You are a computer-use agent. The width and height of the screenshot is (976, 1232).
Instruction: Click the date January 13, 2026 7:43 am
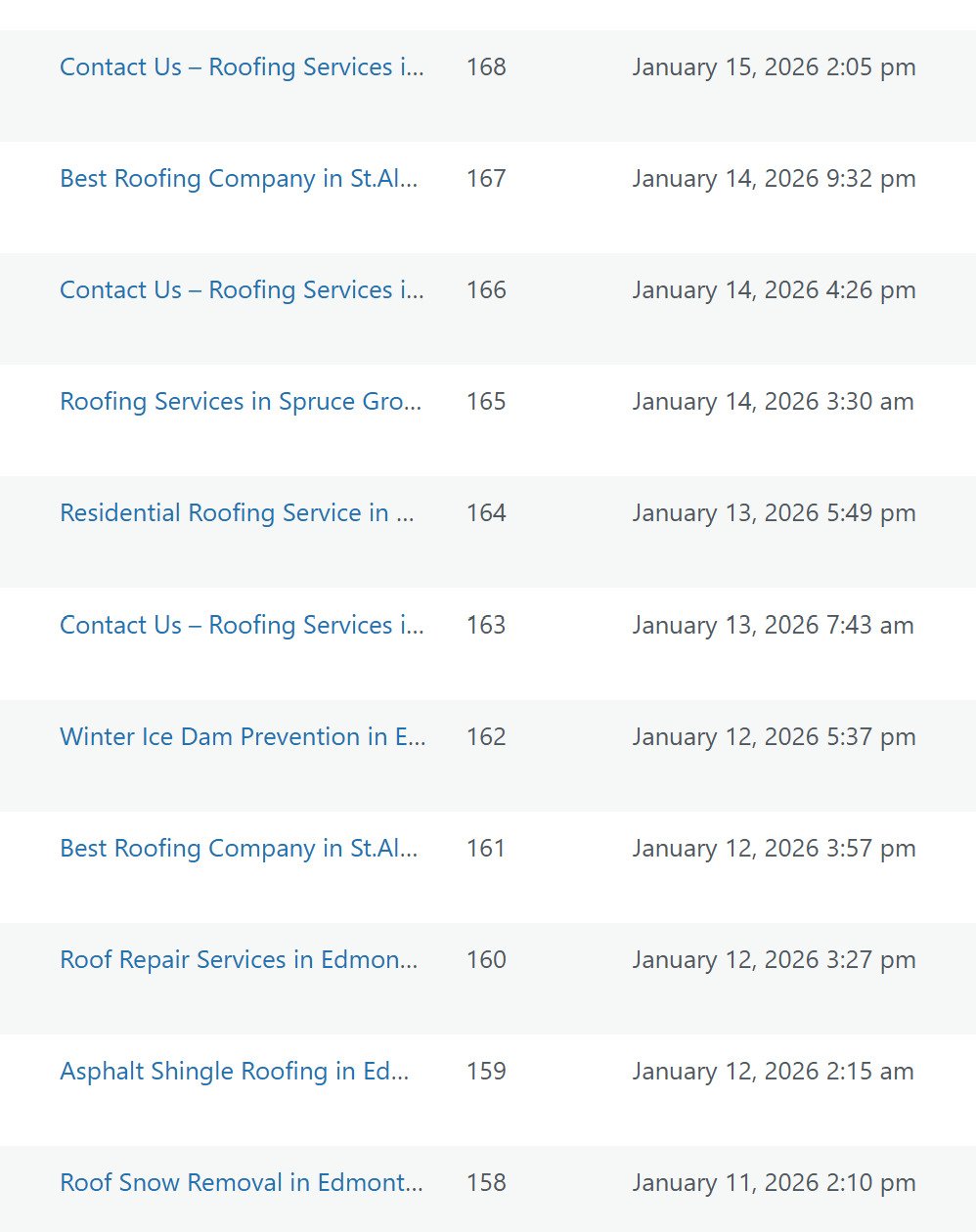click(773, 625)
